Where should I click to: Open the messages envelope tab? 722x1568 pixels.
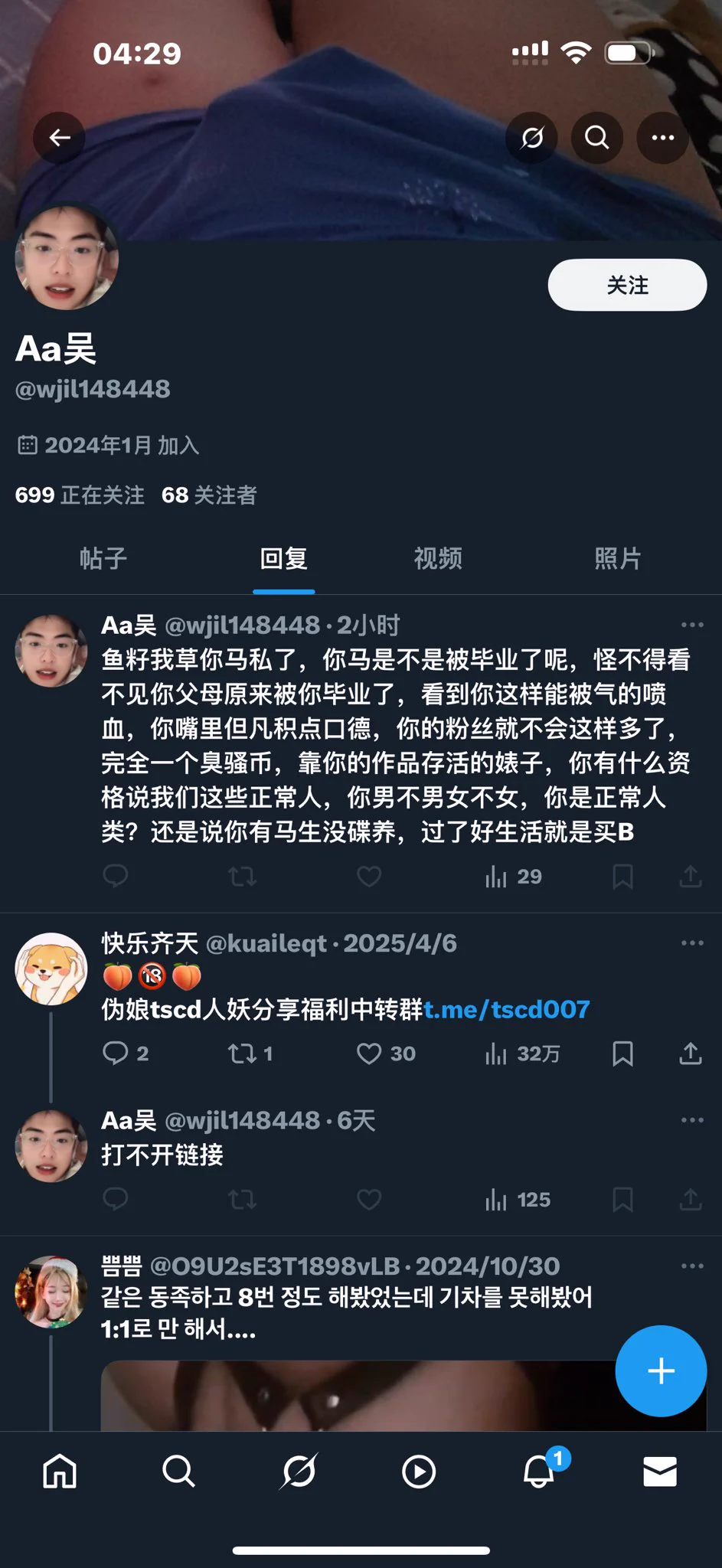click(x=660, y=1472)
